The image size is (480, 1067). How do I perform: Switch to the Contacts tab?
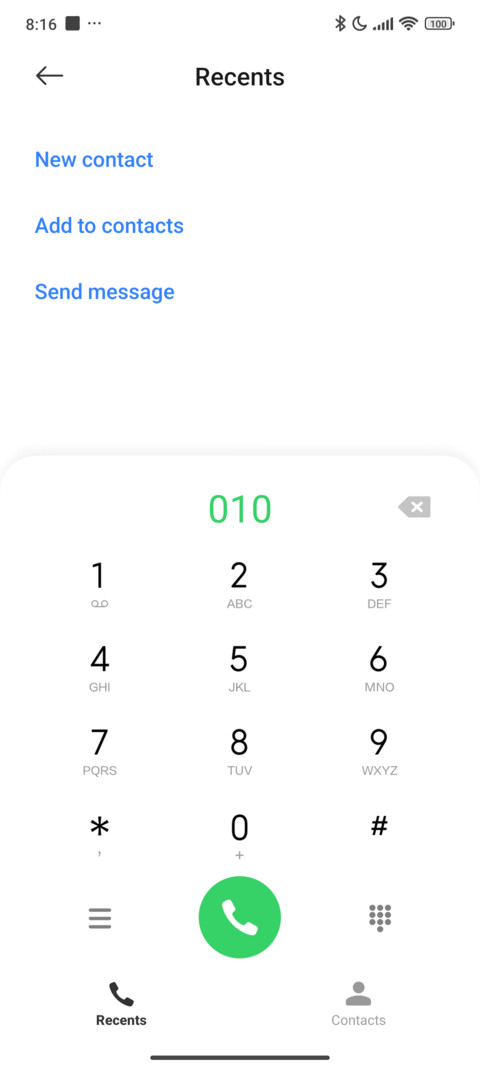pos(358,1004)
